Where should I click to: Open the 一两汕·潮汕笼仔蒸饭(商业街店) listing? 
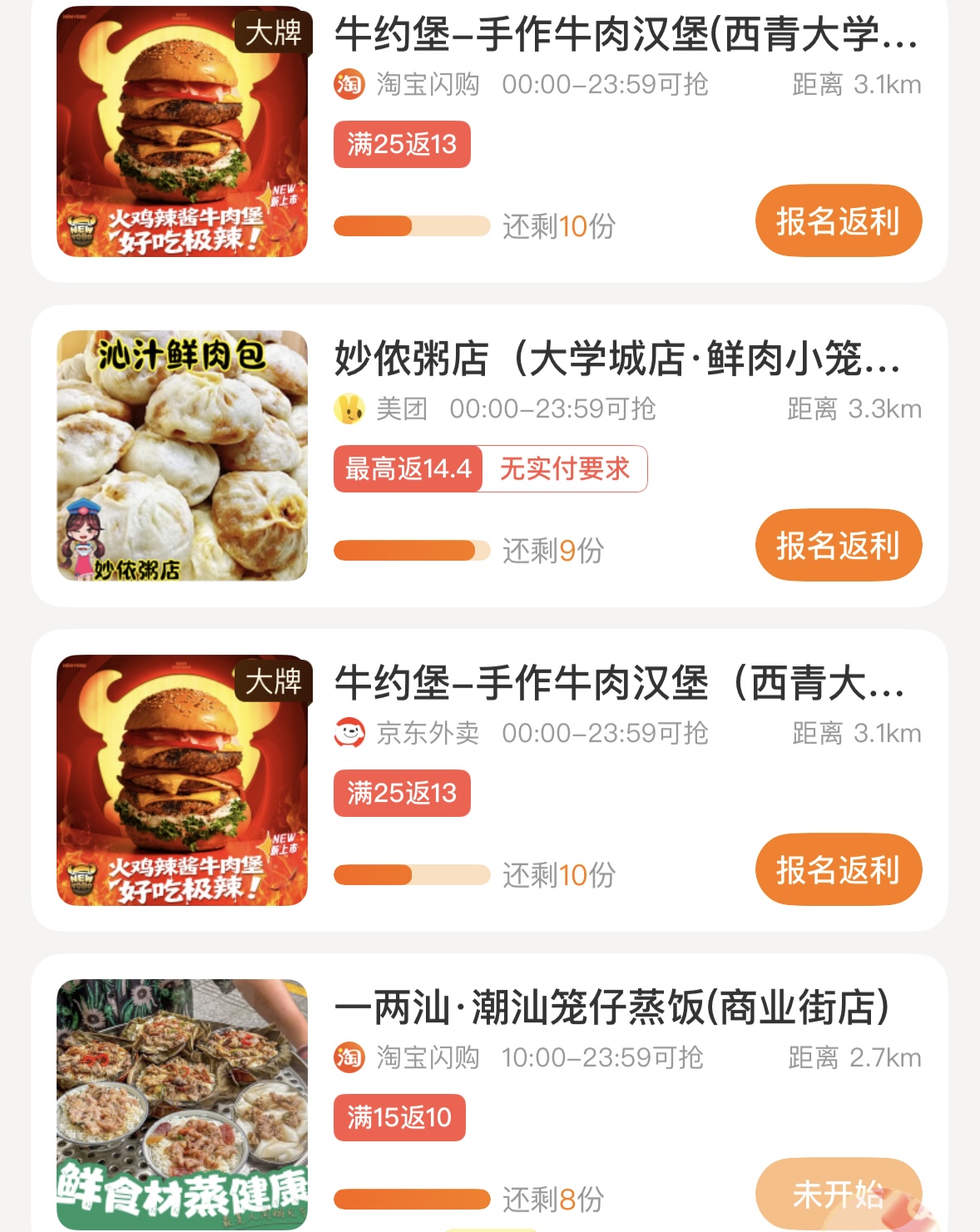(613, 1009)
